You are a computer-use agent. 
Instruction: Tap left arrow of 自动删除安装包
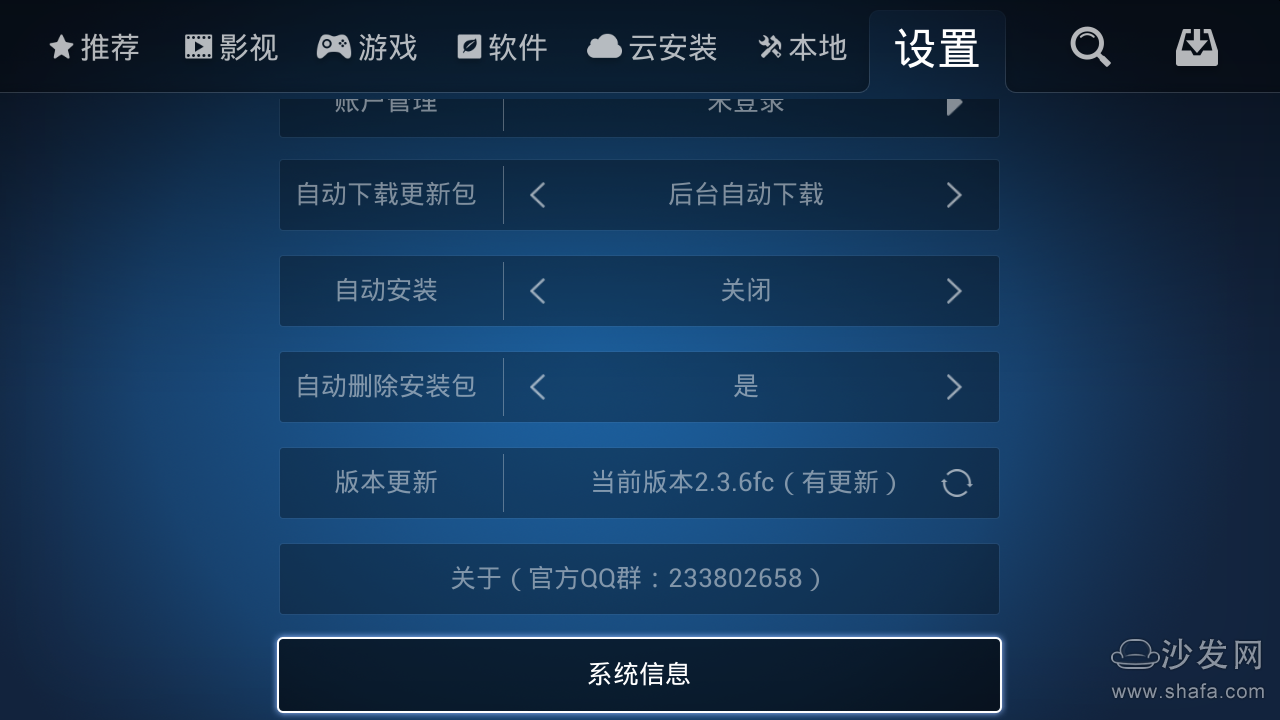click(x=537, y=387)
